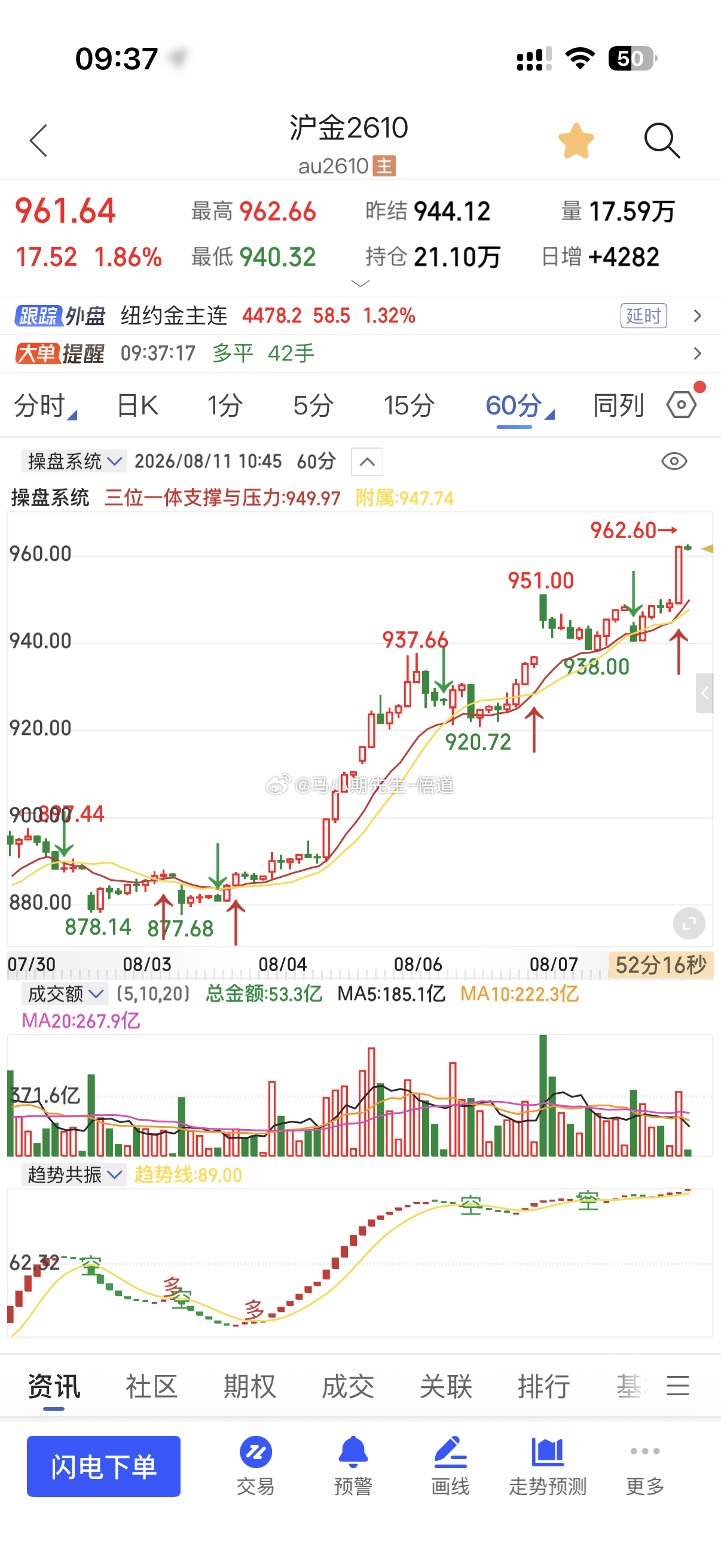Open the 大单提醒 alert row
Viewport: 721px width, 1568px height.
[360, 353]
